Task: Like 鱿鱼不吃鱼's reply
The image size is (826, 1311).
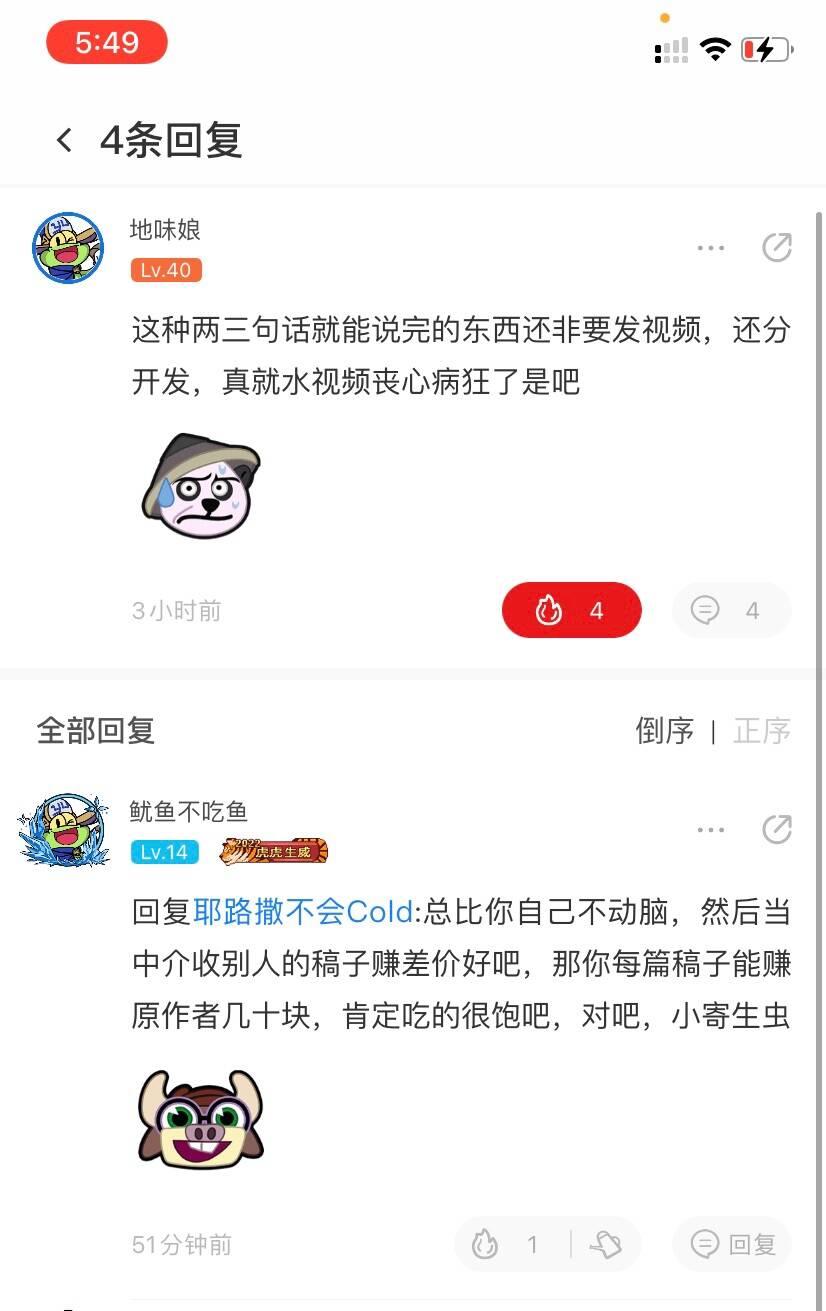Action: click(508, 1244)
